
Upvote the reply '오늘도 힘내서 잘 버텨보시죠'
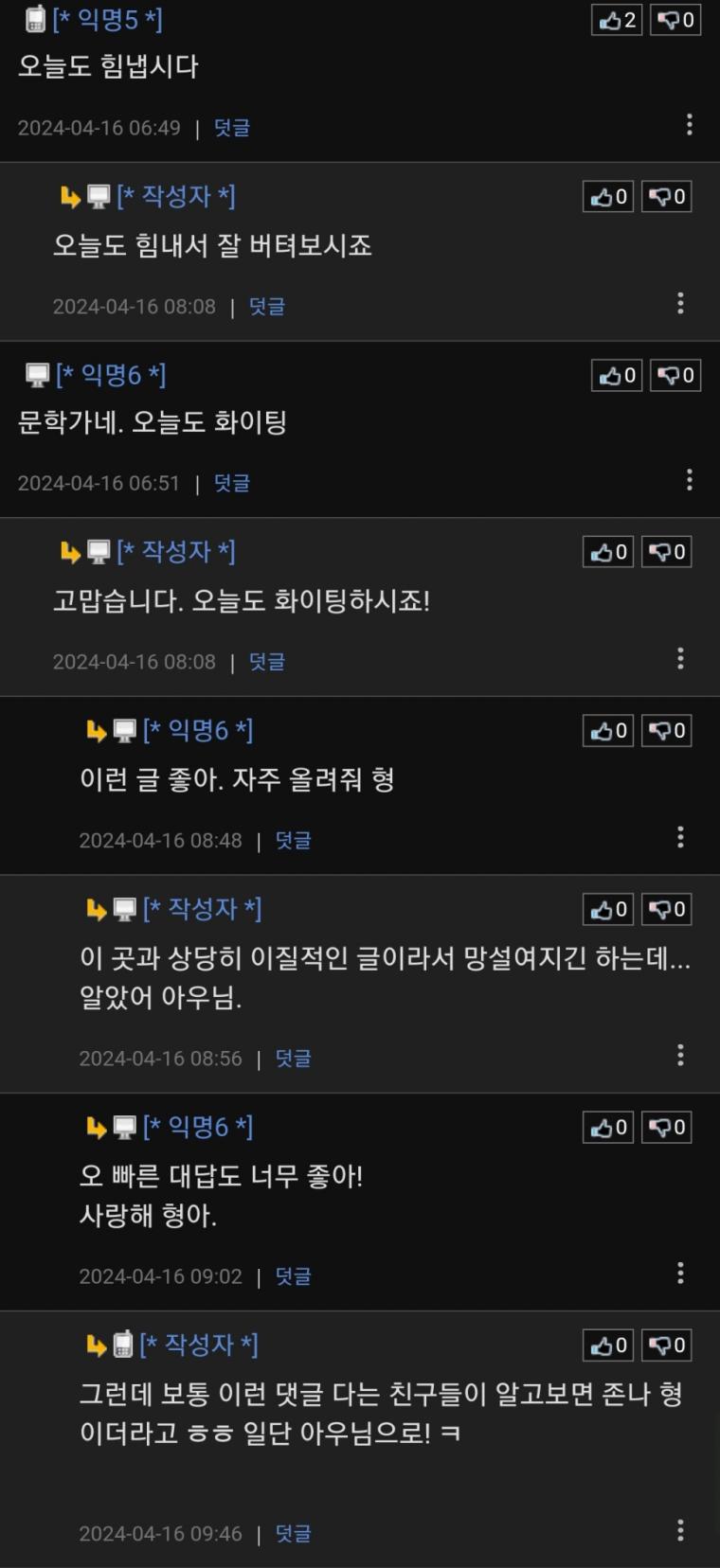(608, 197)
